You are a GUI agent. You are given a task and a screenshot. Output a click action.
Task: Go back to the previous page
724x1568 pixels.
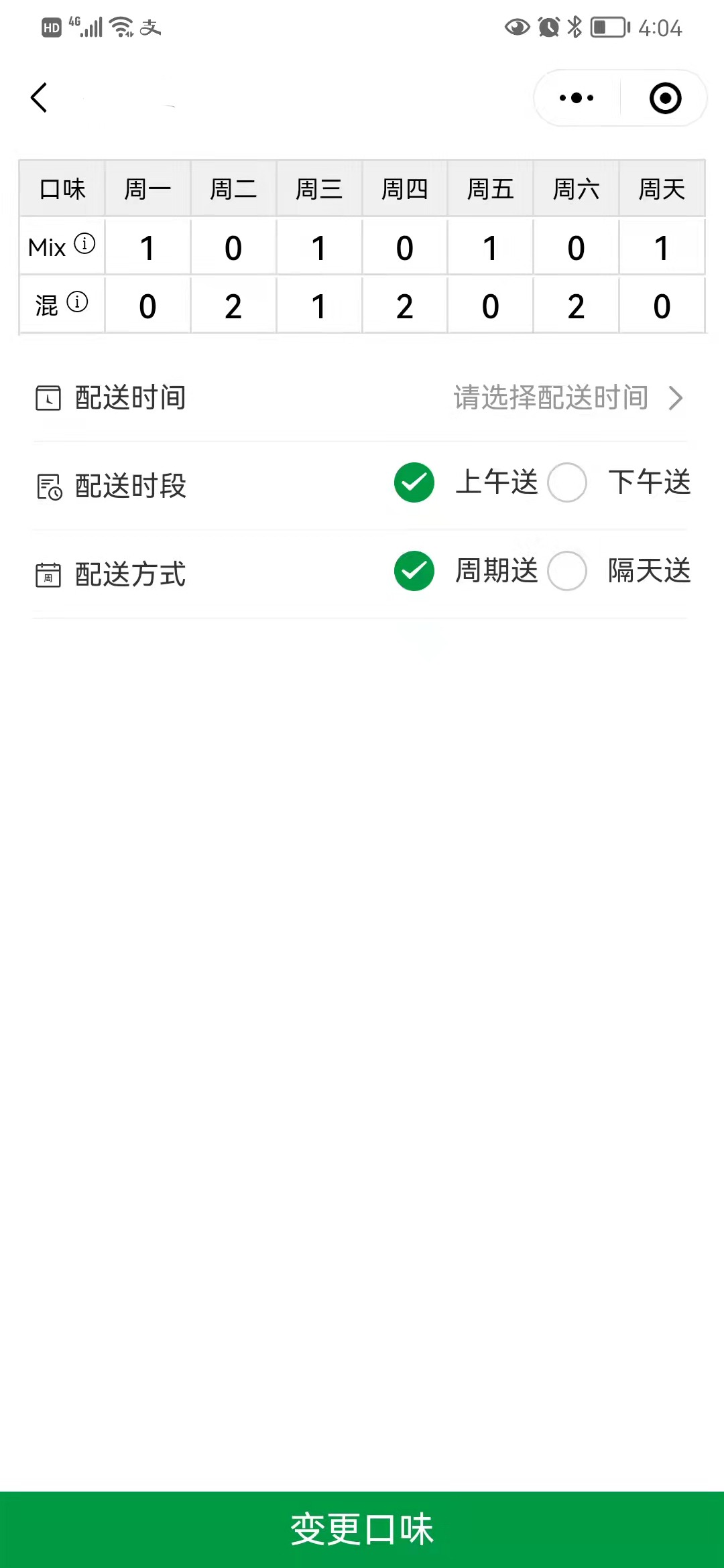click(x=39, y=98)
